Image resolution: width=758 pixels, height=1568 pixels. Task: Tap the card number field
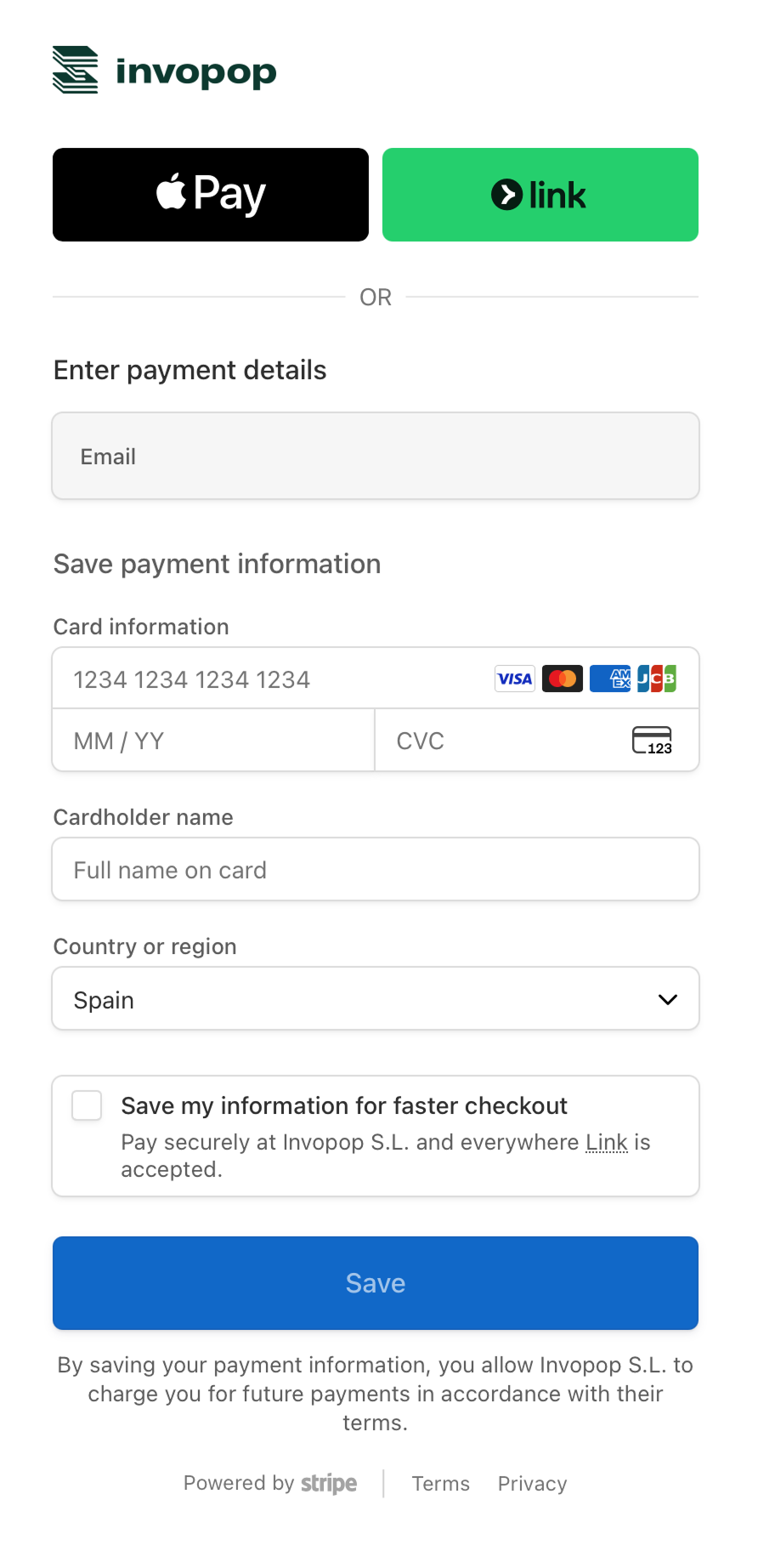(272, 679)
